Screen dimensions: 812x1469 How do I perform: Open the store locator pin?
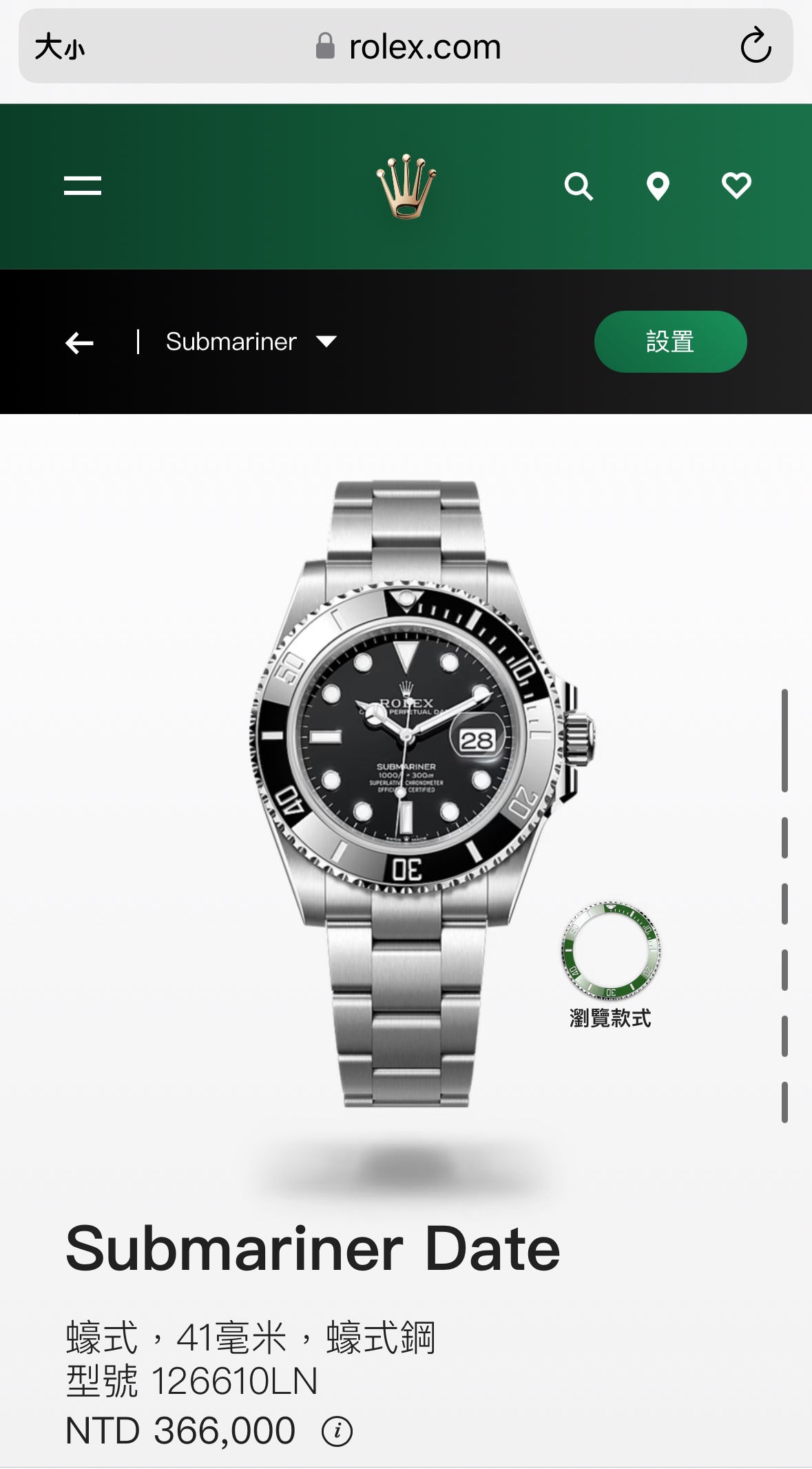coord(658,186)
